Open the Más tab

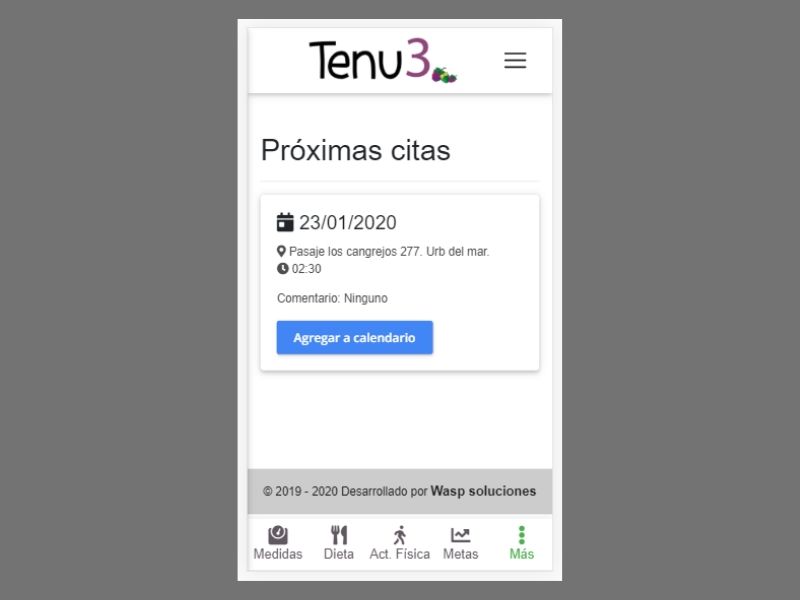tap(521, 543)
